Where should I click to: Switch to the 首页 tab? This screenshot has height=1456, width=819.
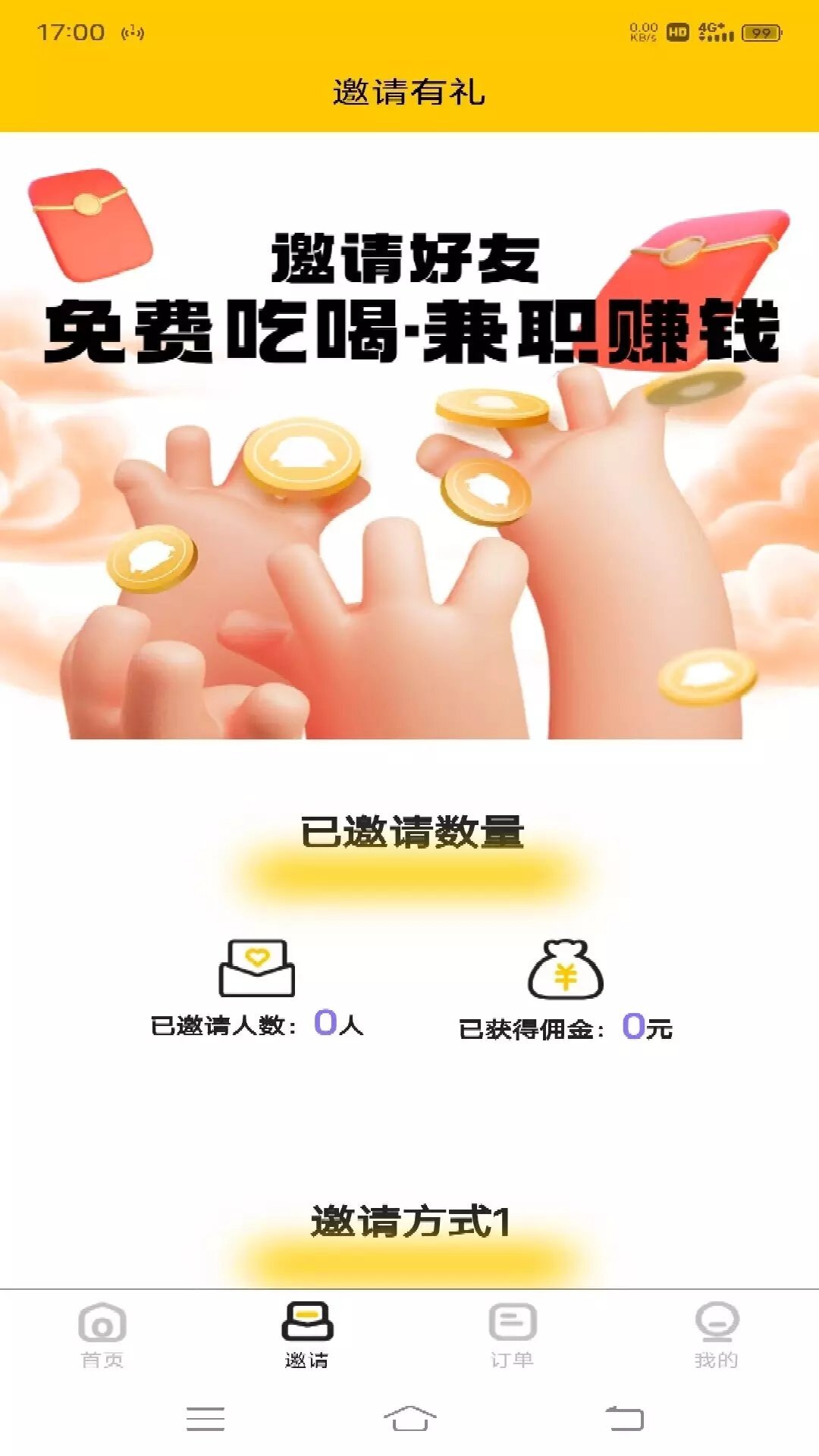102,1335
